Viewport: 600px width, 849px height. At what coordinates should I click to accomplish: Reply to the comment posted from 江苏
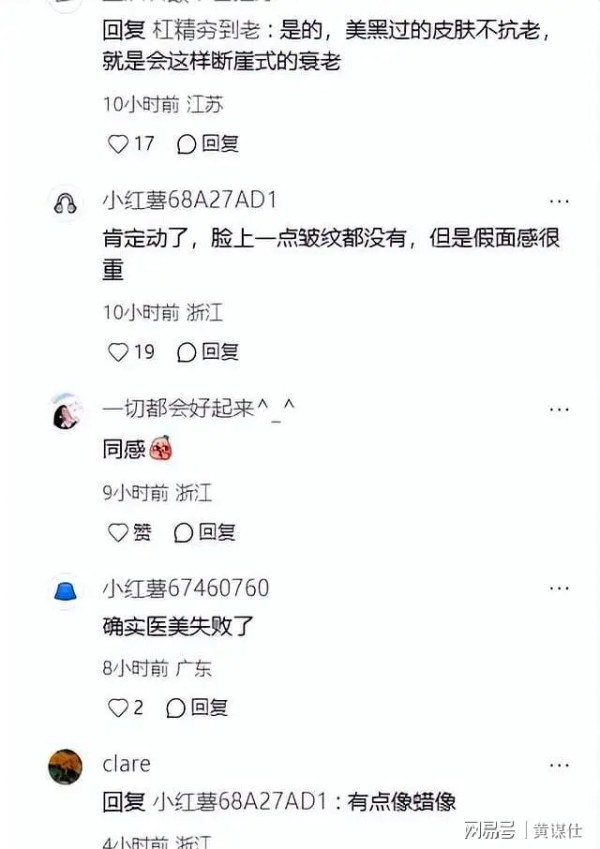[208, 144]
